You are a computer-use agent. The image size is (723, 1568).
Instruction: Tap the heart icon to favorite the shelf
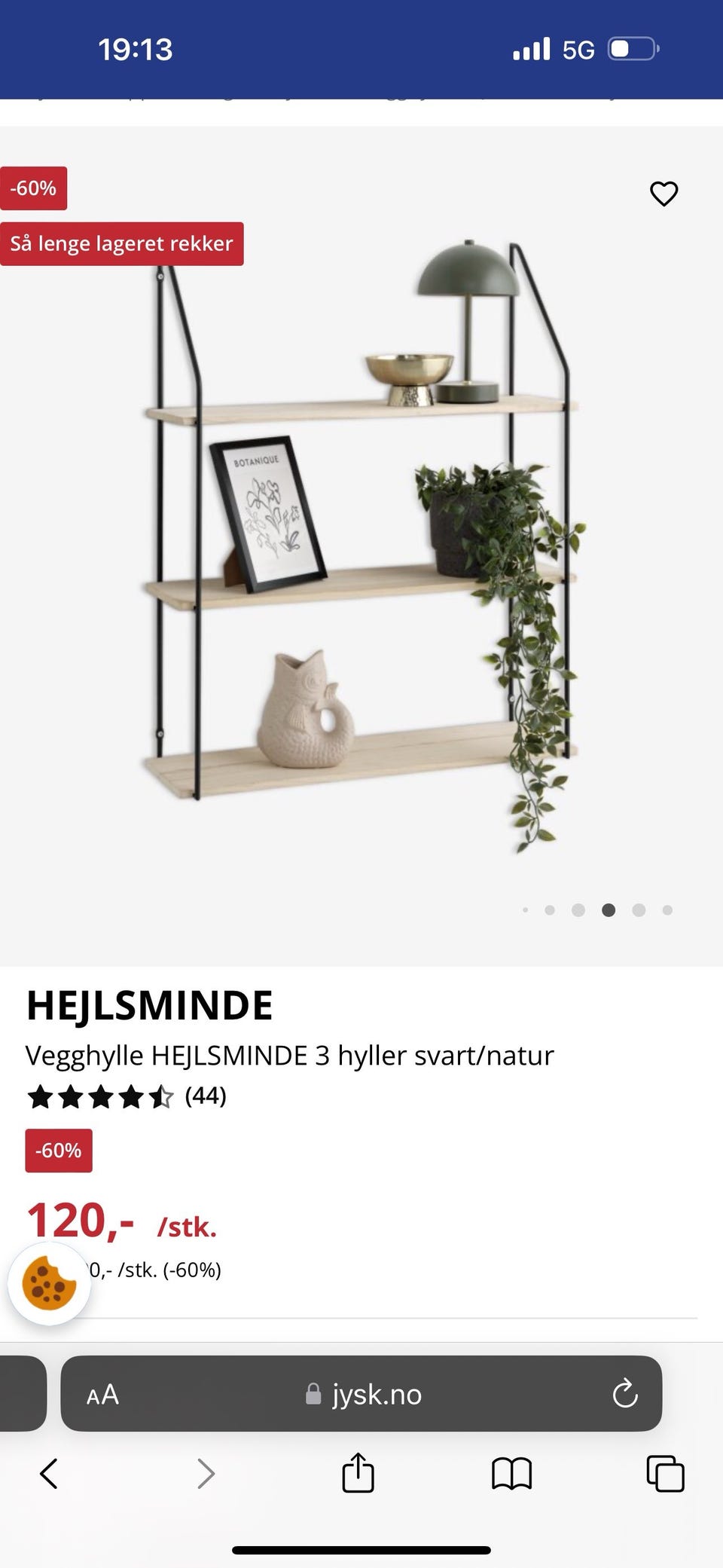[x=664, y=194]
